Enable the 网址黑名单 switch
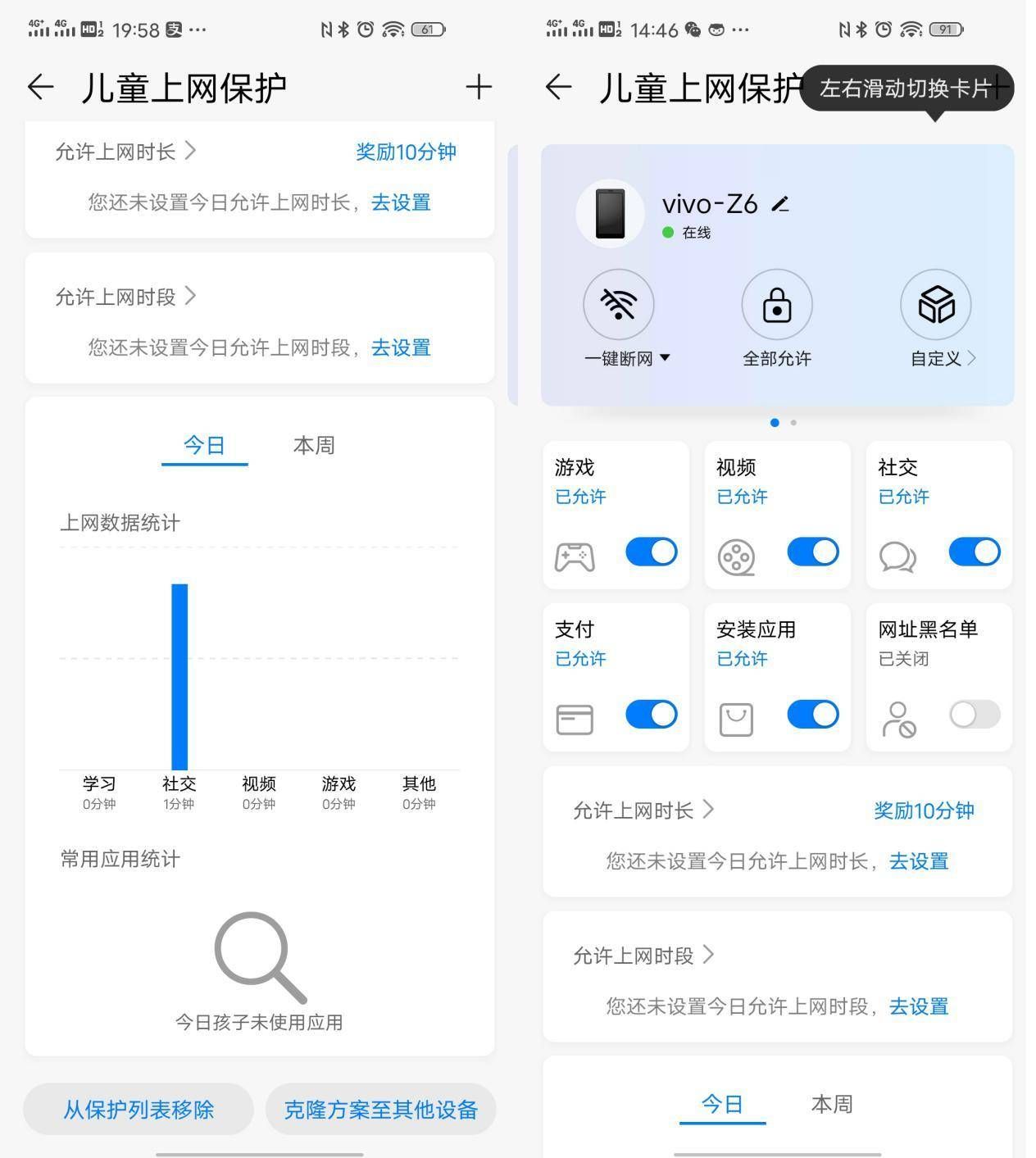 coord(974,714)
